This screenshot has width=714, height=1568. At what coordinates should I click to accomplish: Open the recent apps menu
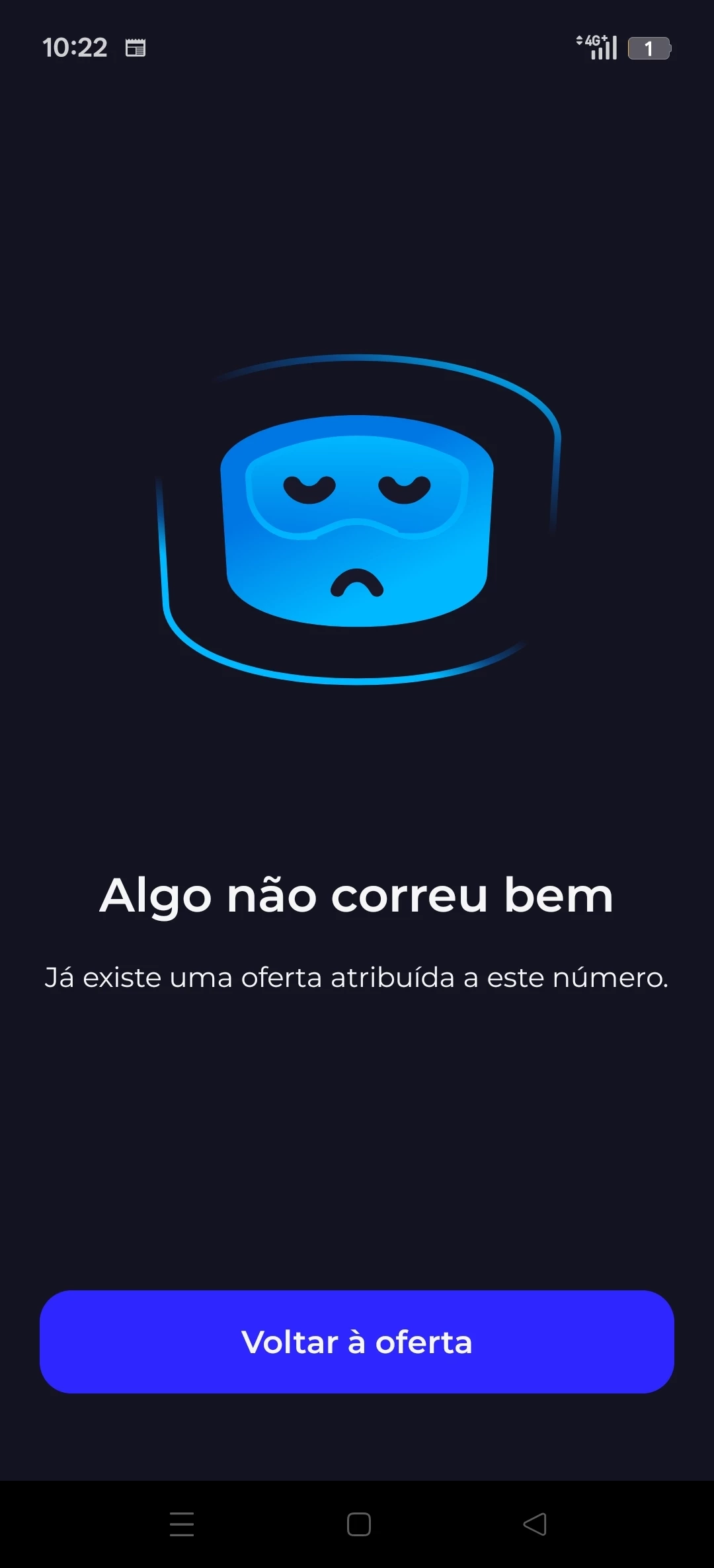click(182, 1524)
